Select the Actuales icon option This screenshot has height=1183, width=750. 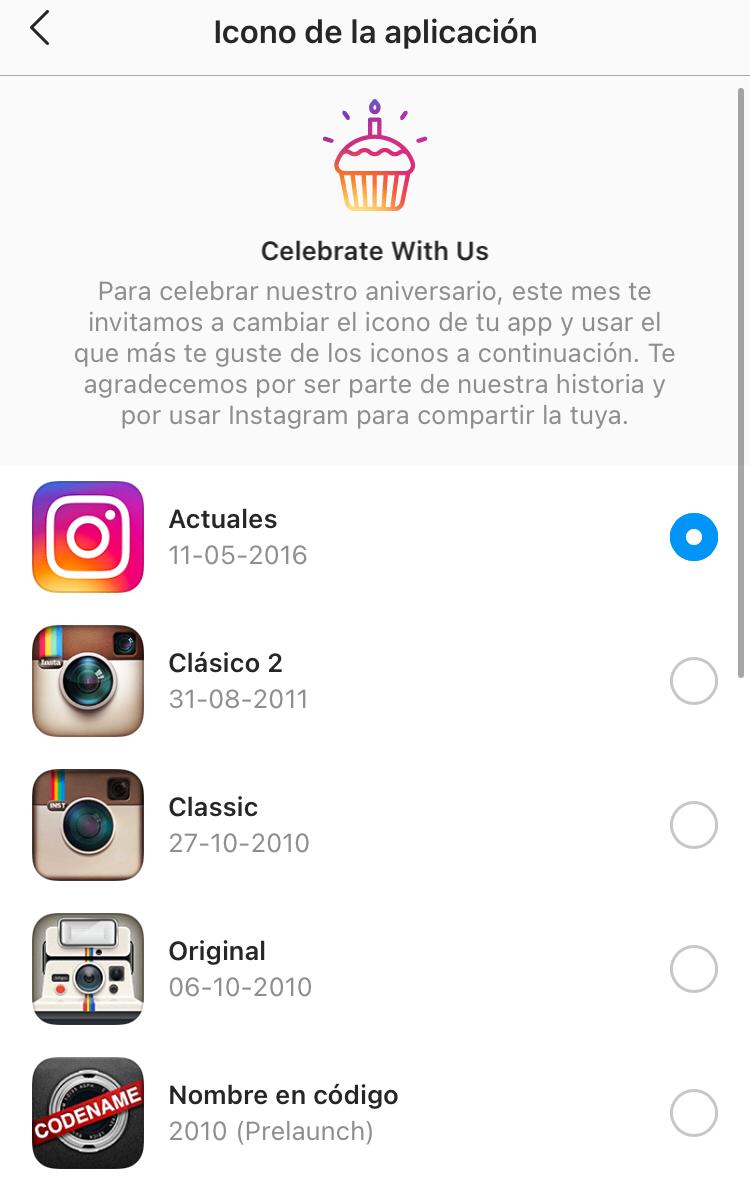pyautogui.click(x=693, y=537)
